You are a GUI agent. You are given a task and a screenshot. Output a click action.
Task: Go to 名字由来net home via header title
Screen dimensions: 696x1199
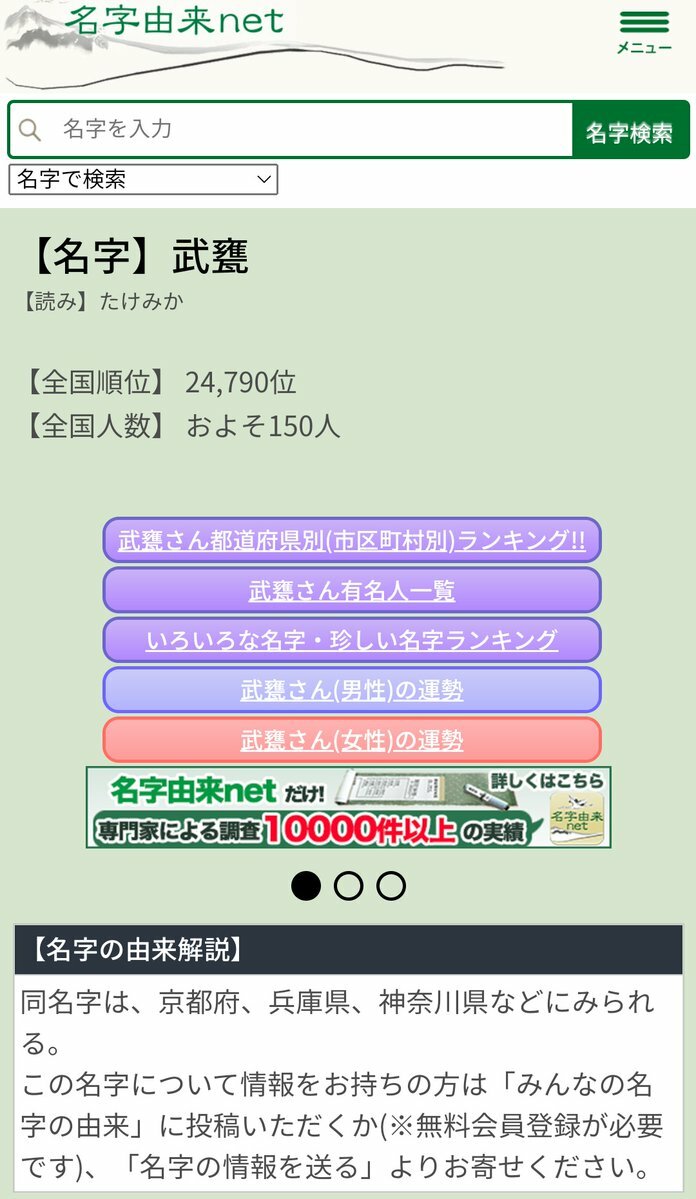175,20
